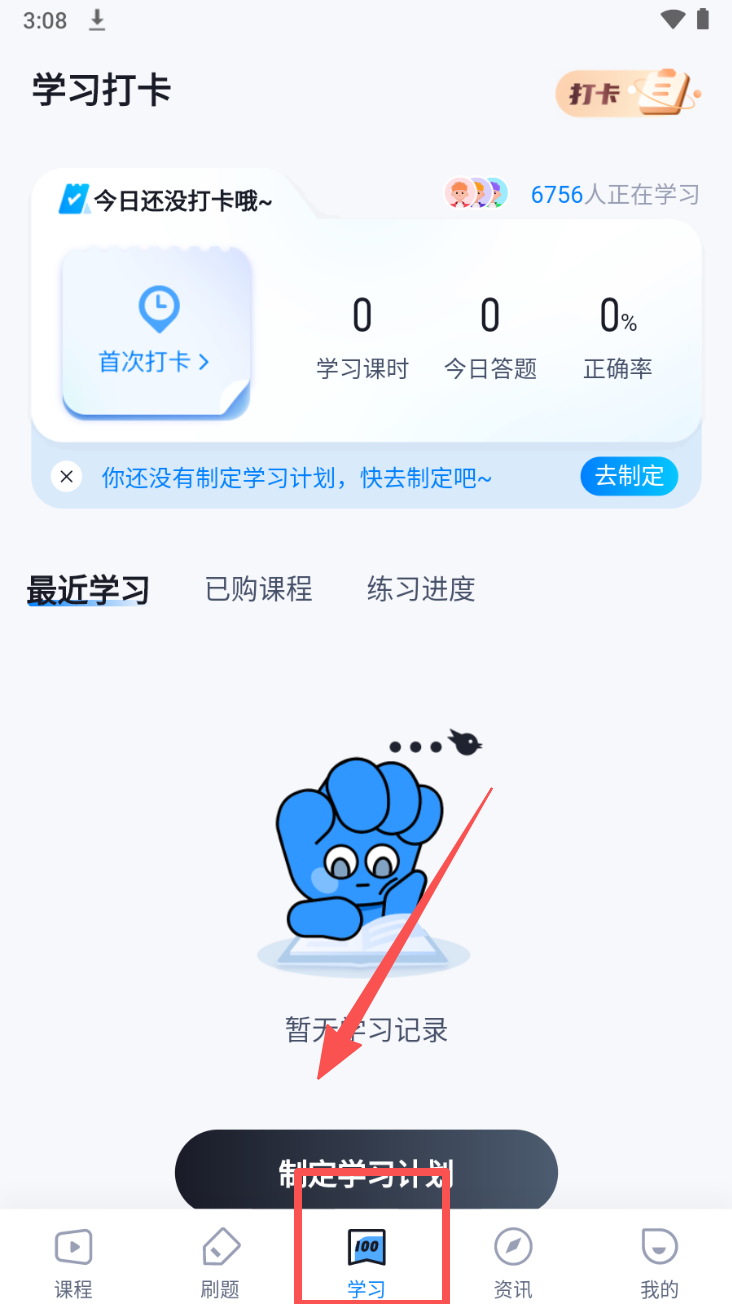
Task: Open the 练习进度 tab
Action: click(x=421, y=590)
